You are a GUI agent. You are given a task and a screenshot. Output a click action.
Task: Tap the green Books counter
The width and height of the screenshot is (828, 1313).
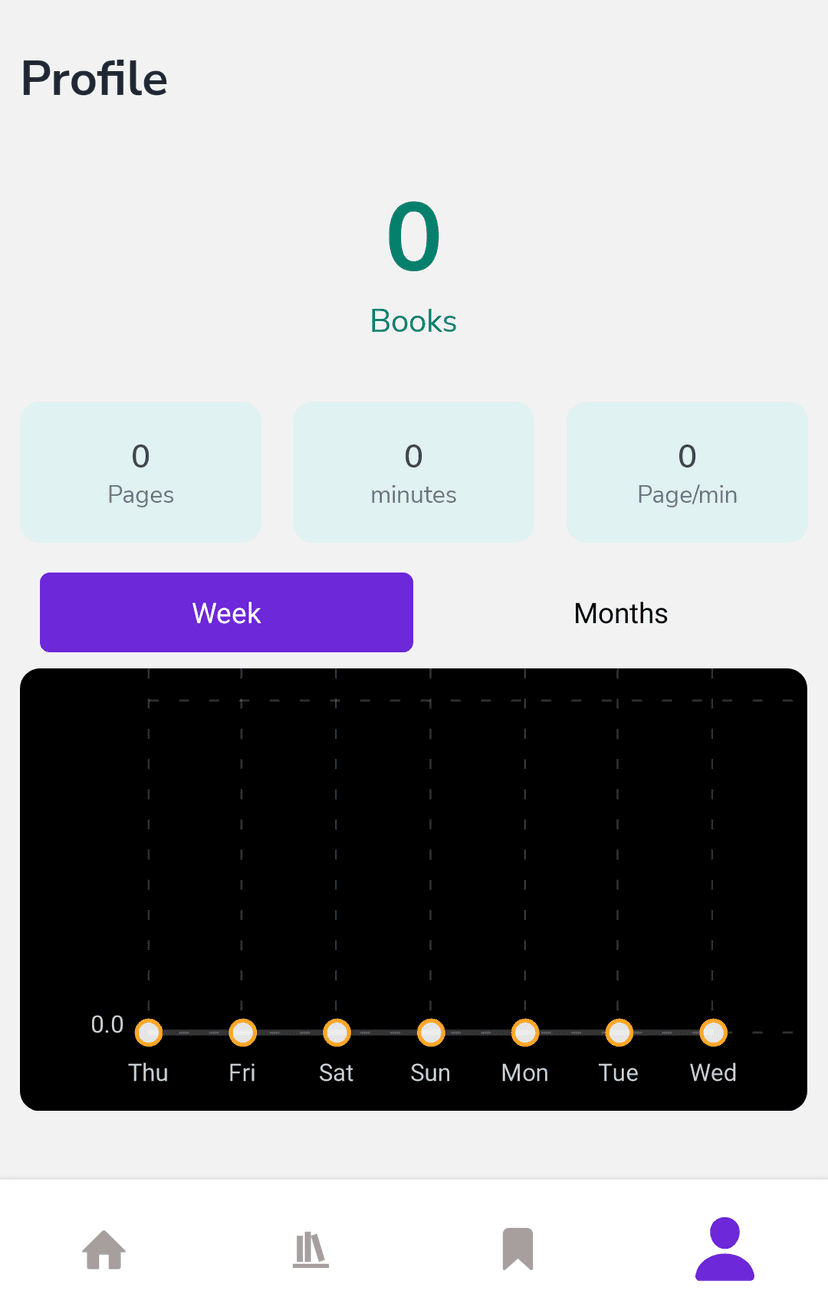[x=413, y=236]
